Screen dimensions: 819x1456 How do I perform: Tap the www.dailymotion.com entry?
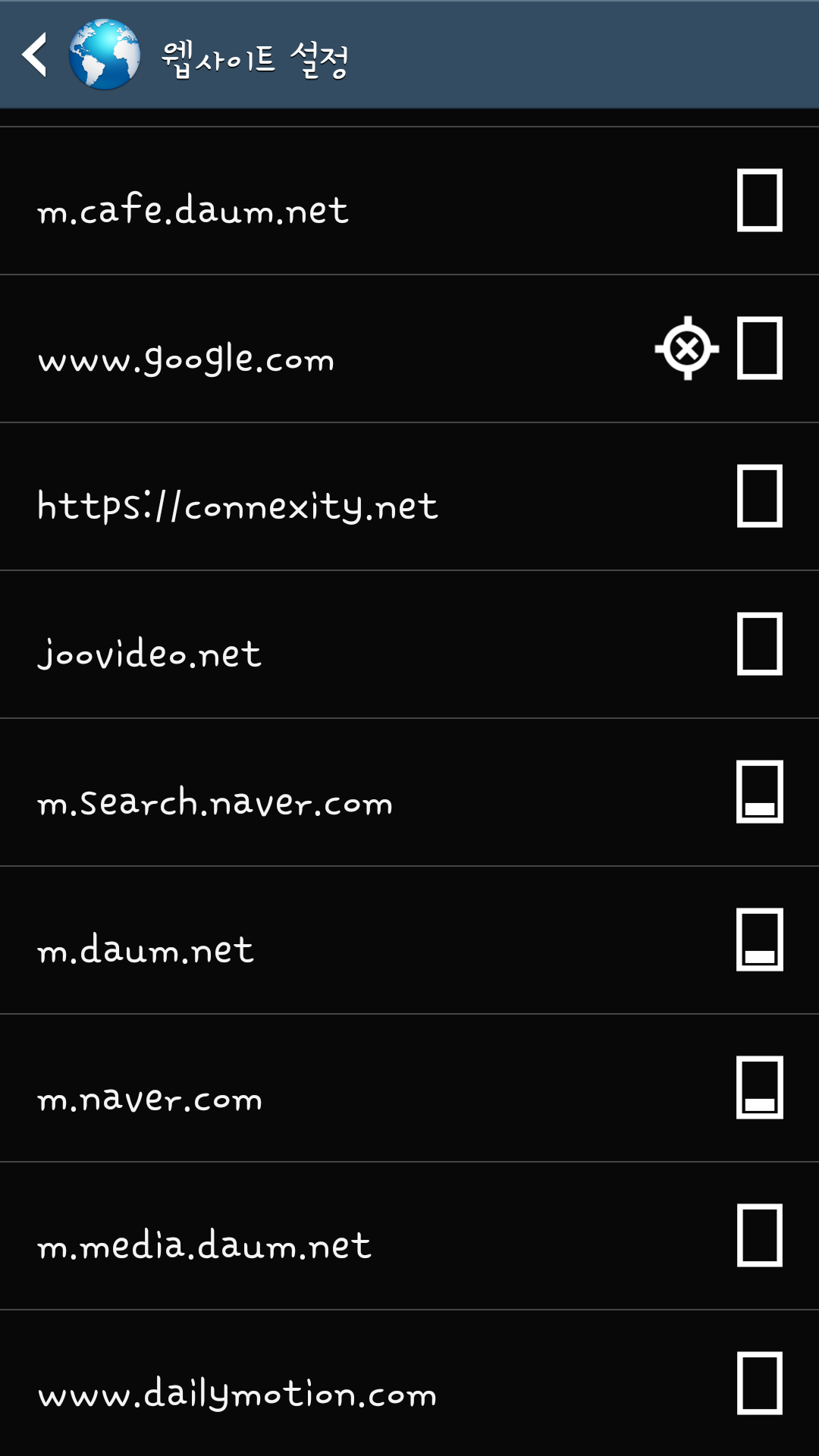(x=237, y=1393)
